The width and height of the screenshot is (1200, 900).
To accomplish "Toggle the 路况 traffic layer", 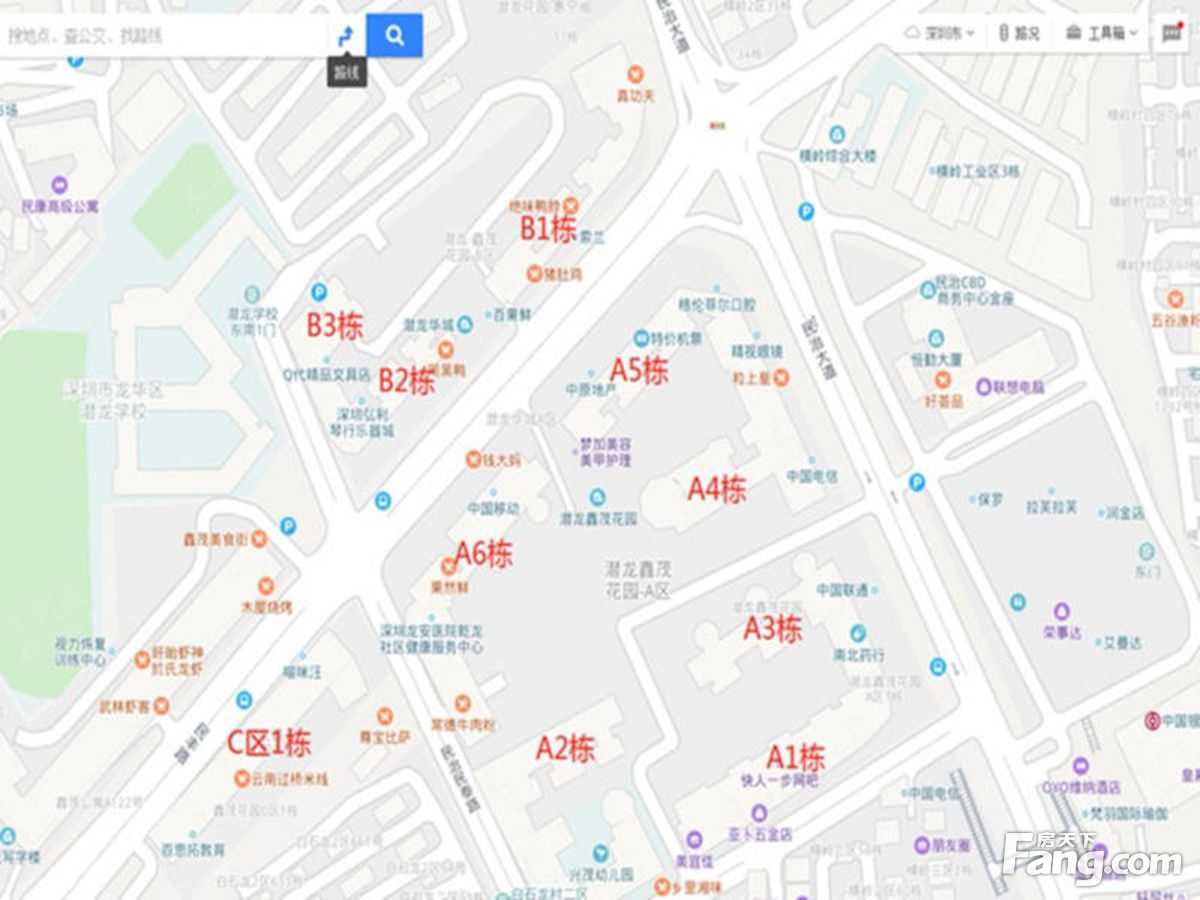I will click(x=1020, y=33).
